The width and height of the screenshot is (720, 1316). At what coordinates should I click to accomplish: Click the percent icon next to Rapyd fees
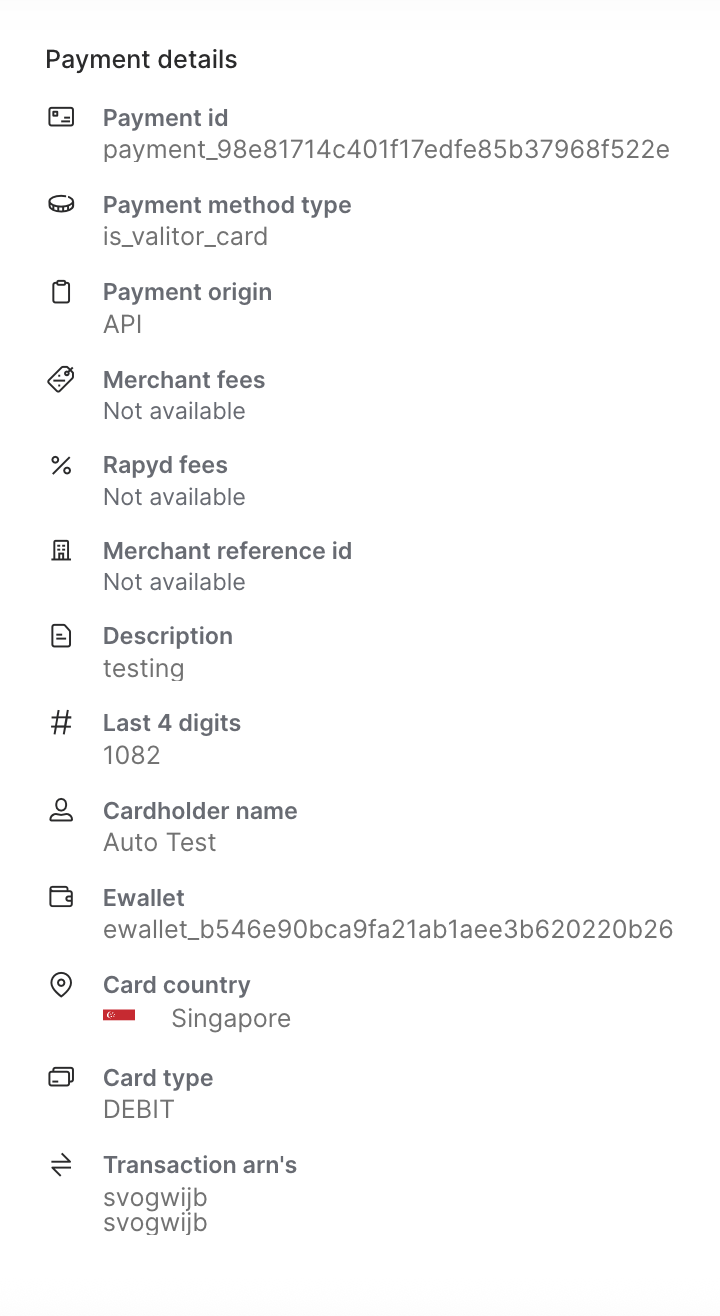click(x=61, y=465)
